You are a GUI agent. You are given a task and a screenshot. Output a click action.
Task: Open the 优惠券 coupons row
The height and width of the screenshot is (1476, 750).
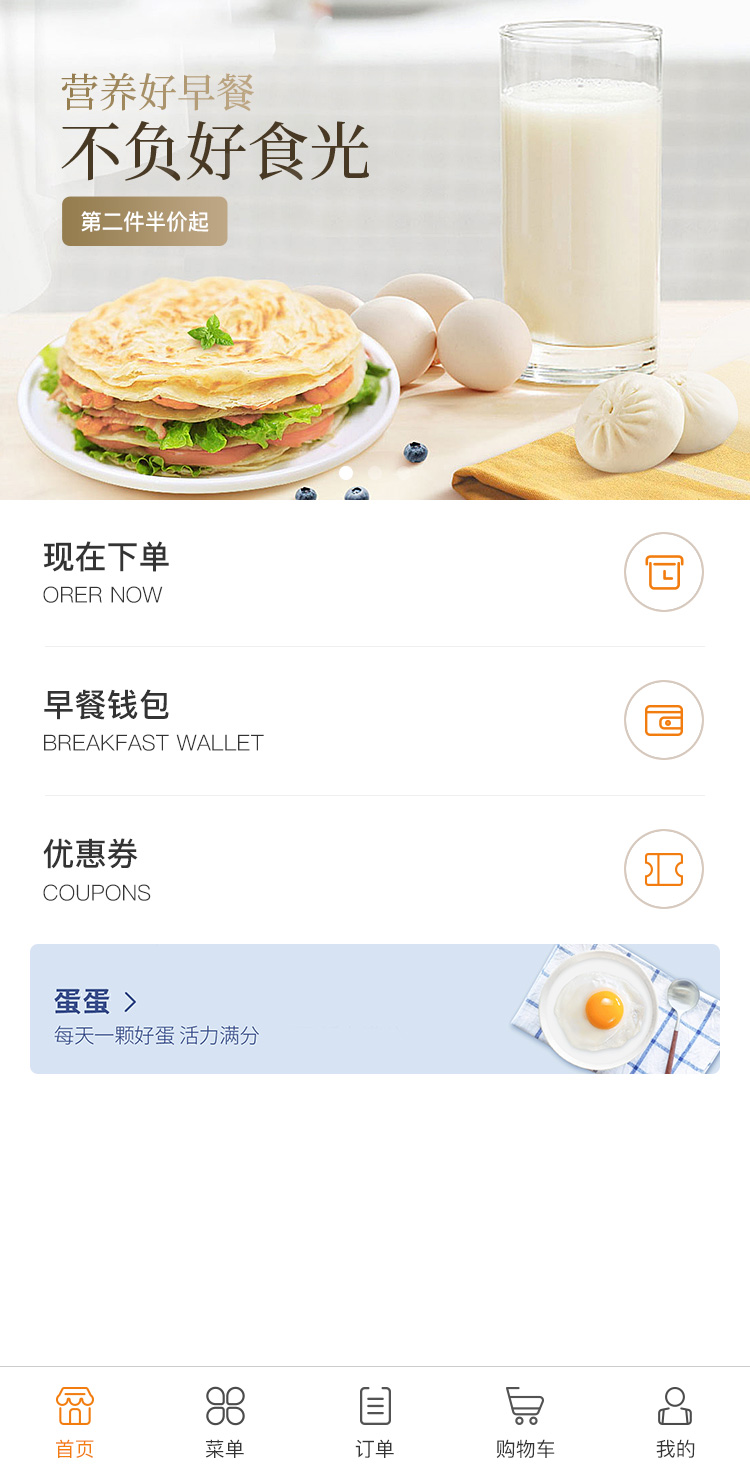pyautogui.click(x=374, y=869)
